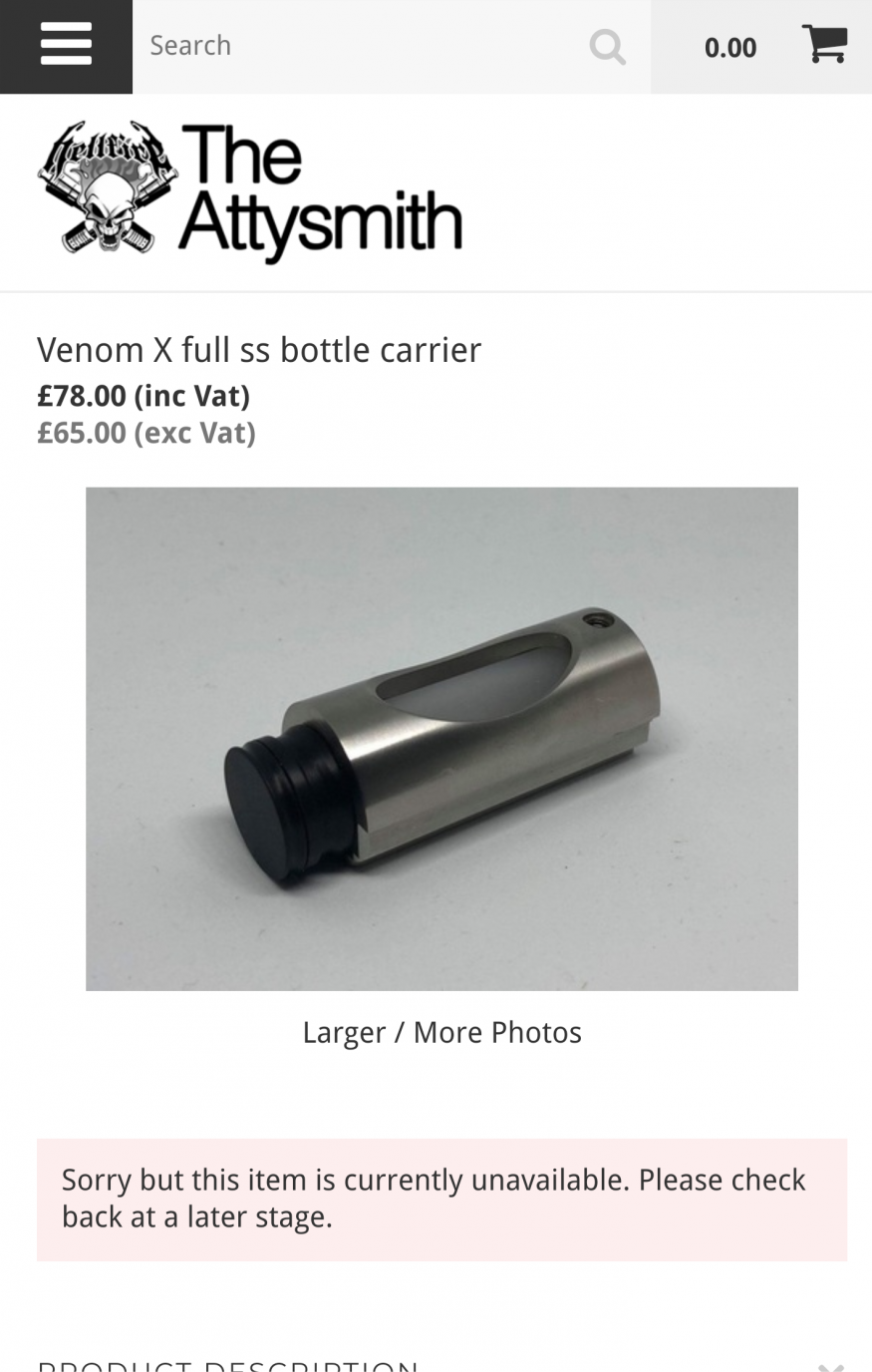The image size is (872, 1372).
Task: Tap the magnifier search icon
Action: click(x=607, y=46)
